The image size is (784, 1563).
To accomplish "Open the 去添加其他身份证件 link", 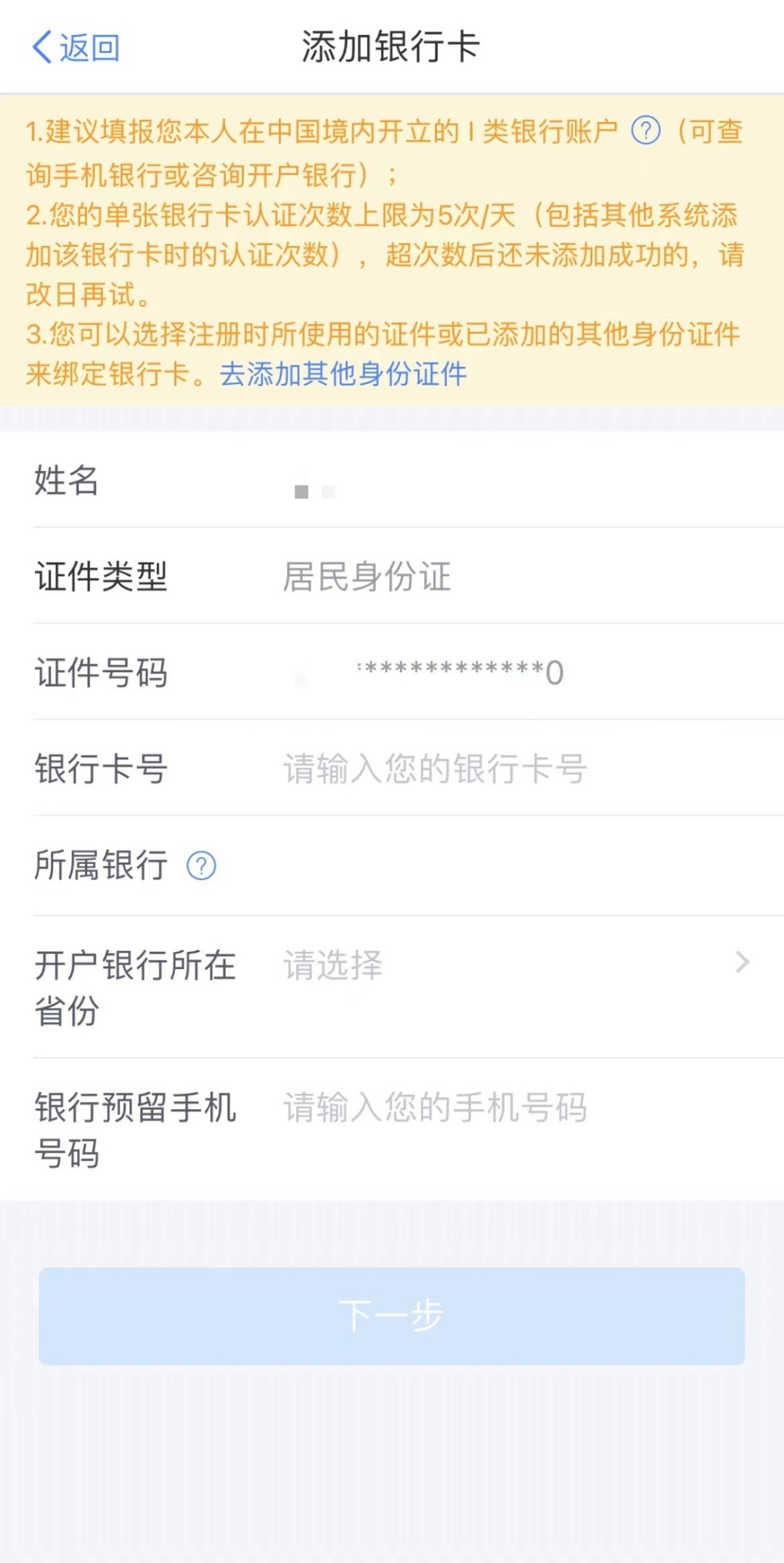I will [343, 375].
